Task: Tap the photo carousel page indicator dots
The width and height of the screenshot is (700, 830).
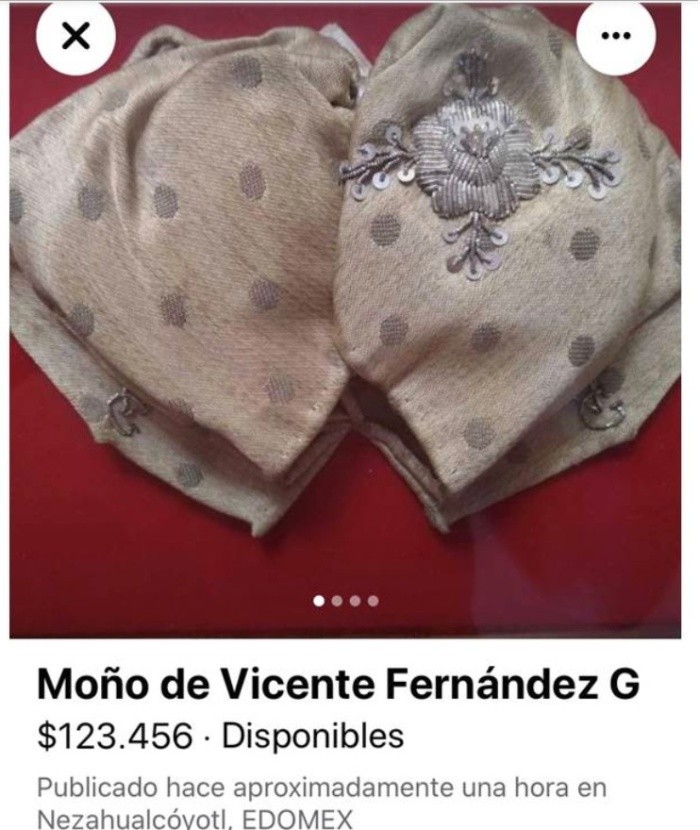Action: pyautogui.click(x=345, y=601)
